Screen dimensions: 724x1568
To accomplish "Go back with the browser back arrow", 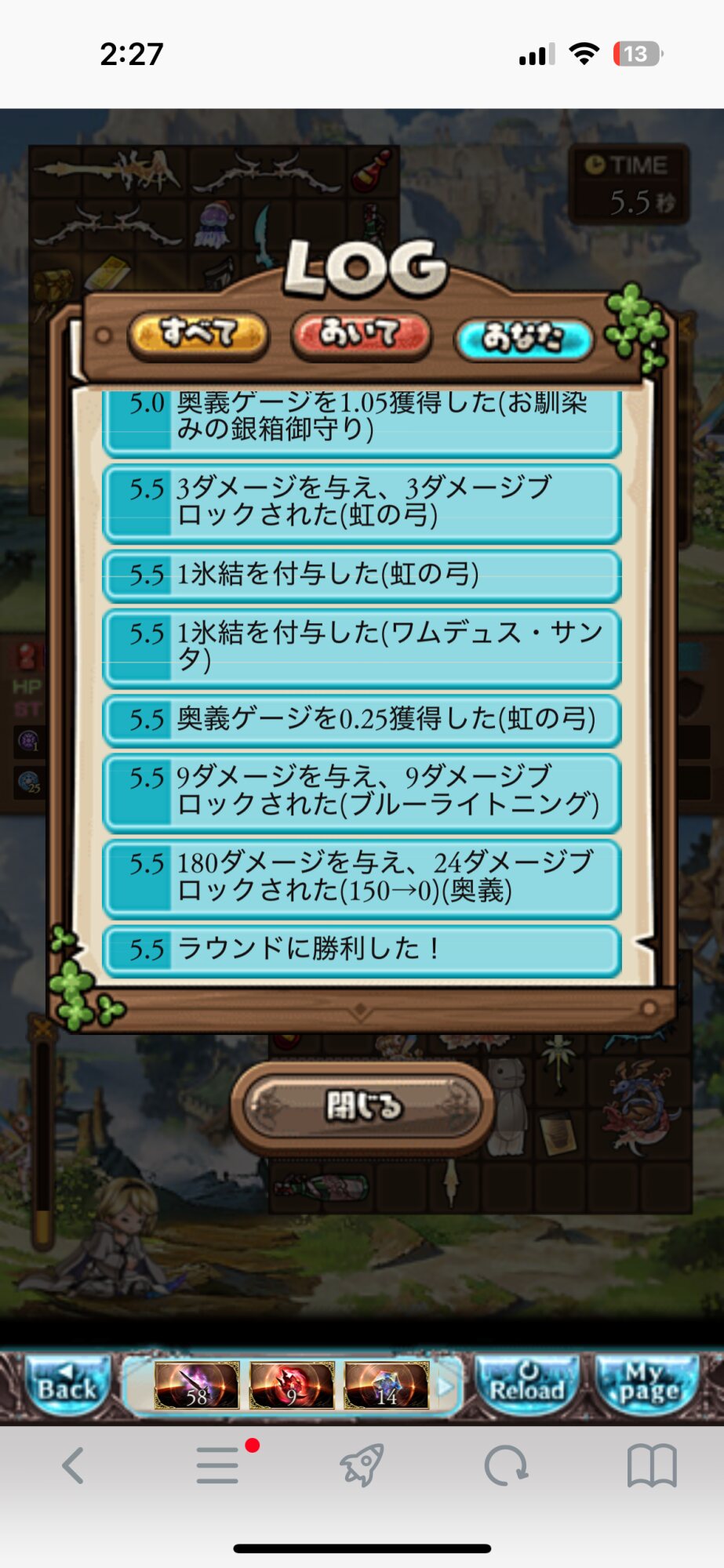I will 73,1465.
